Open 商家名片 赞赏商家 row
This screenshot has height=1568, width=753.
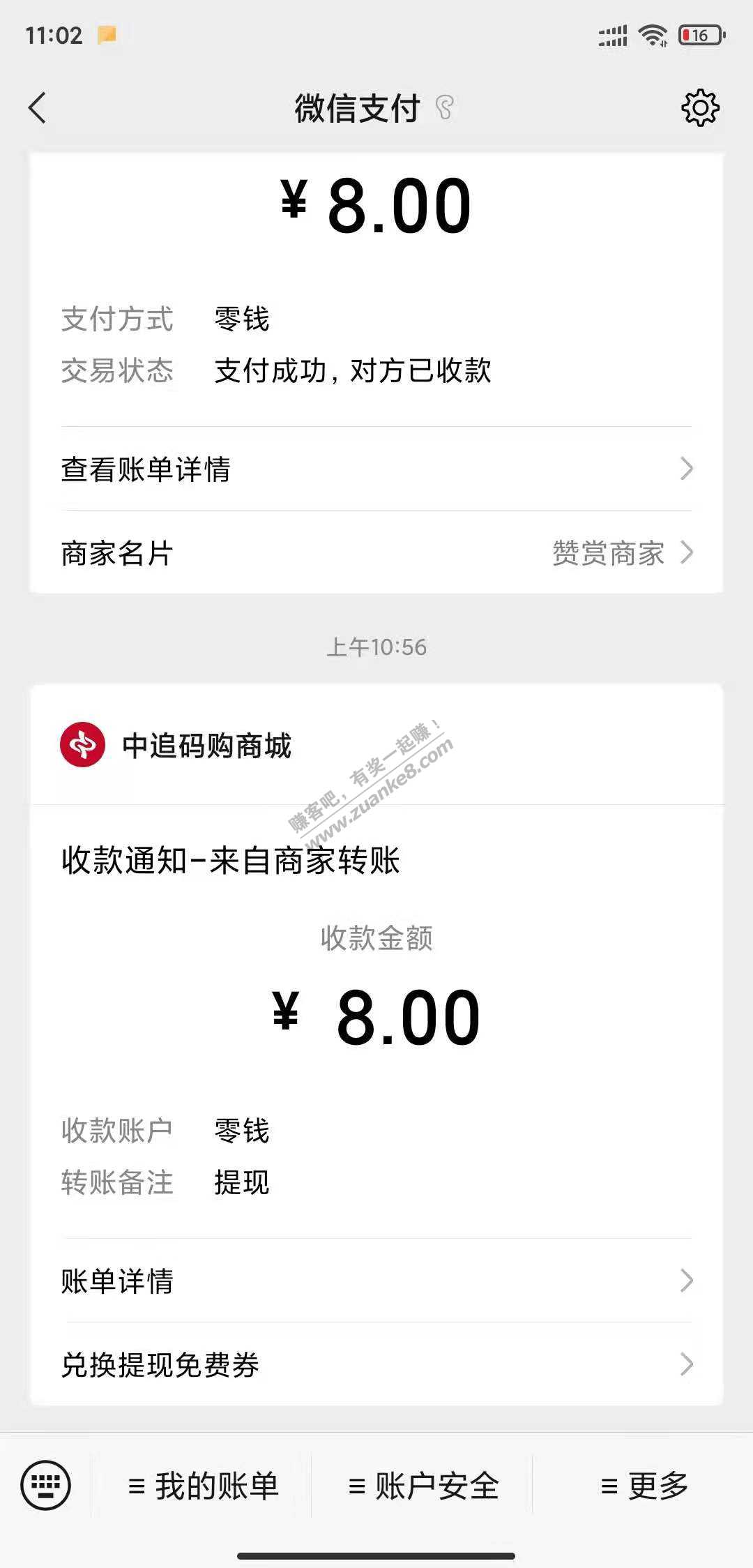(x=376, y=552)
